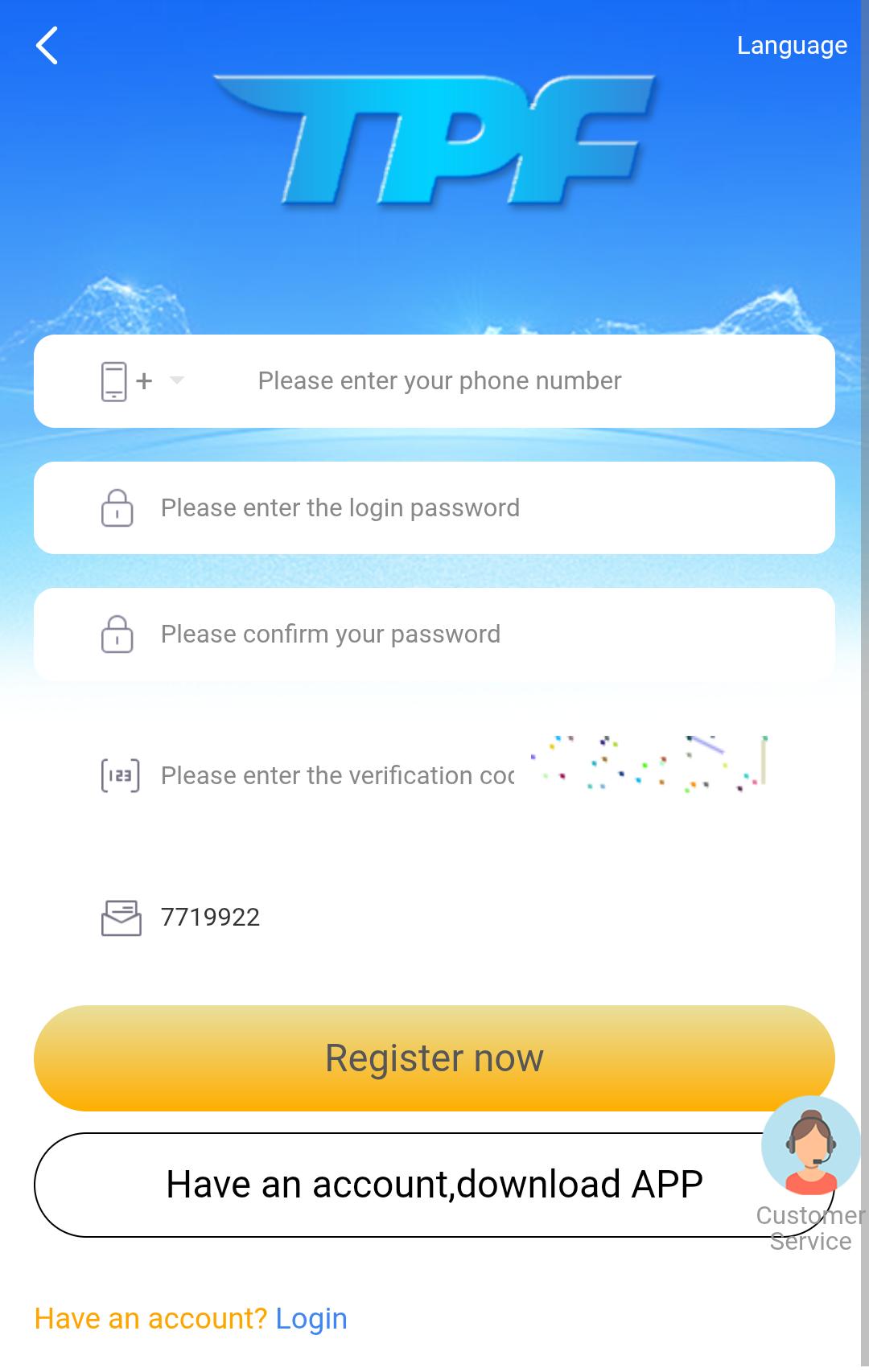Viewport: 869px width, 1372px height.
Task: Click the envelope icon next to 7719922
Action: tap(121, 917)
